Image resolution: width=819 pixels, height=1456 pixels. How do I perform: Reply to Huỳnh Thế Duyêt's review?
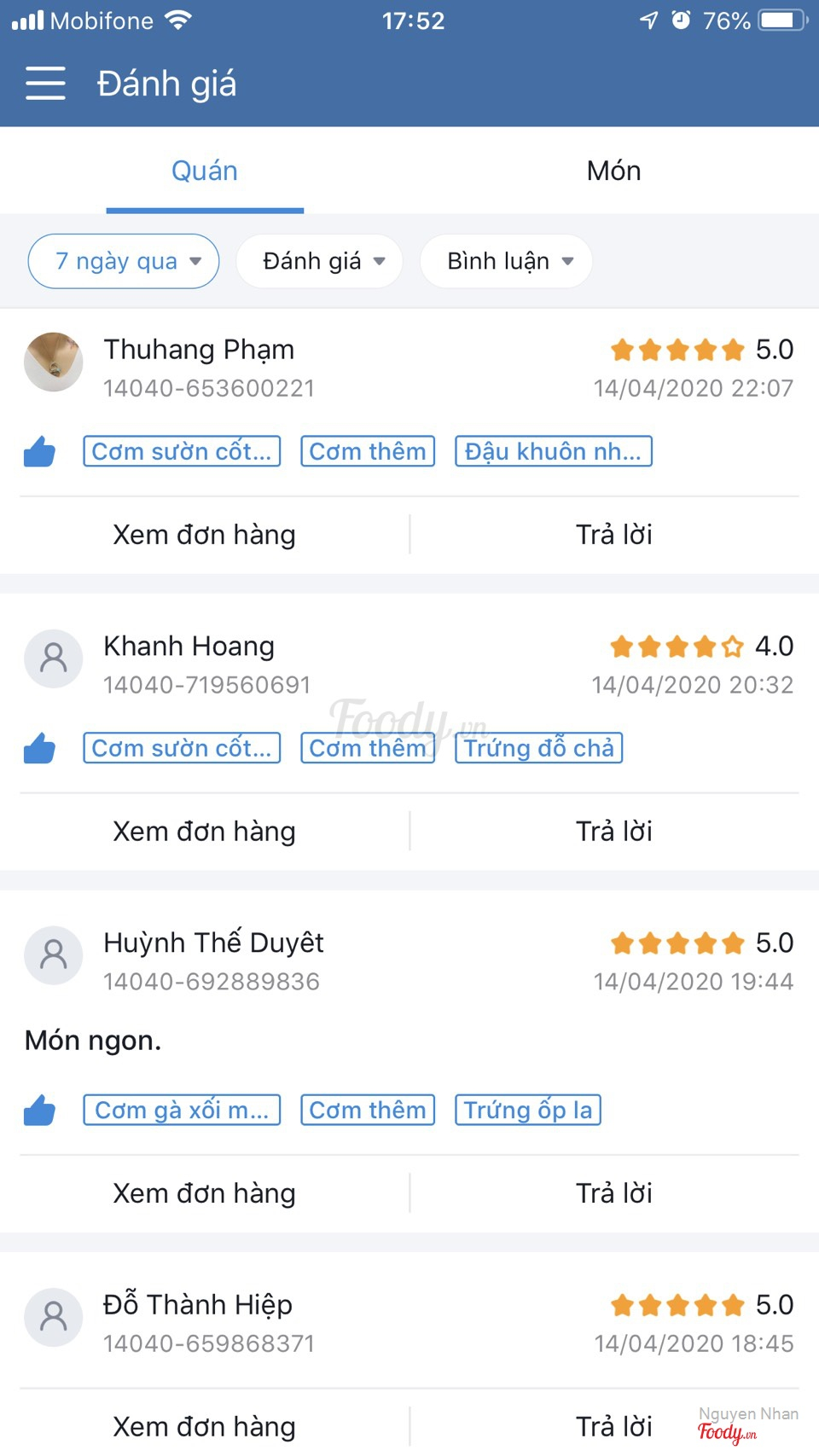point(613,1193)
